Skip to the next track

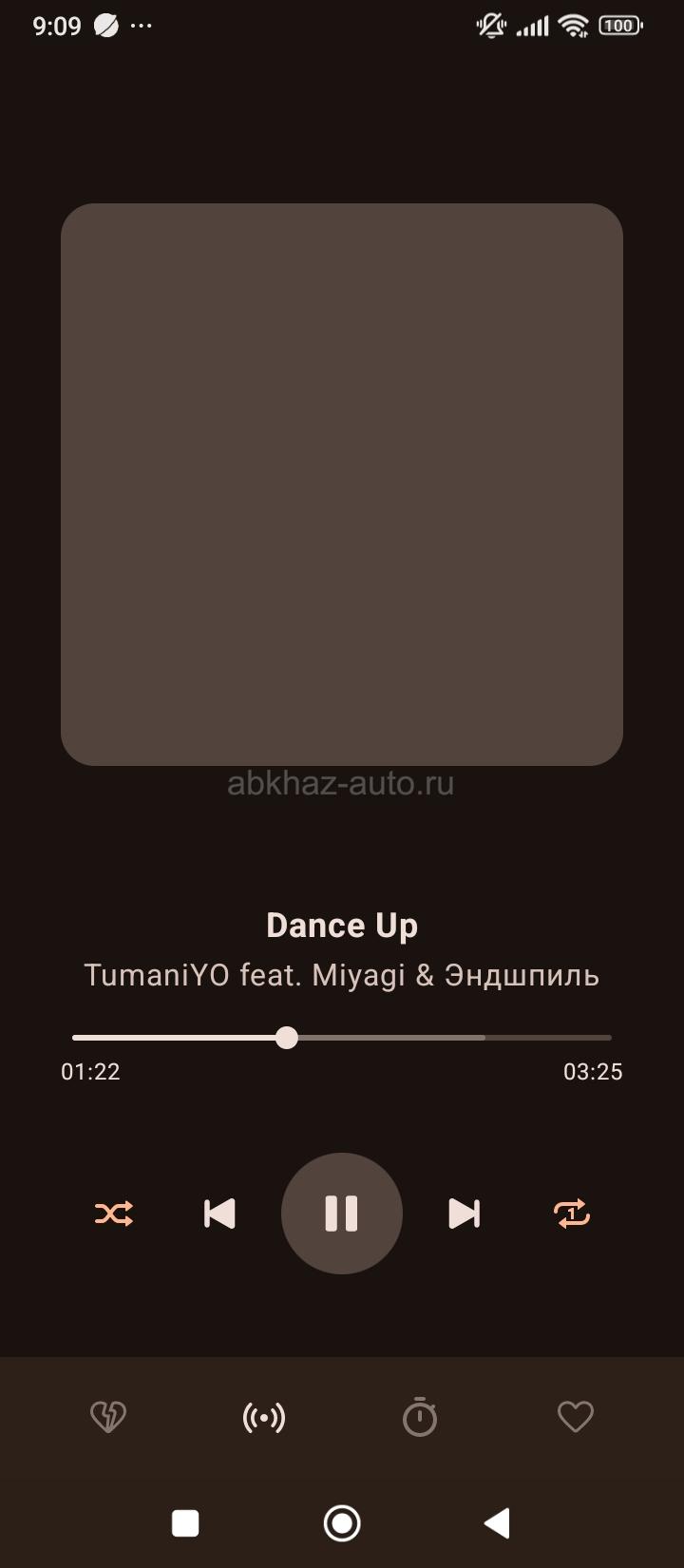tap(464, 1214)
